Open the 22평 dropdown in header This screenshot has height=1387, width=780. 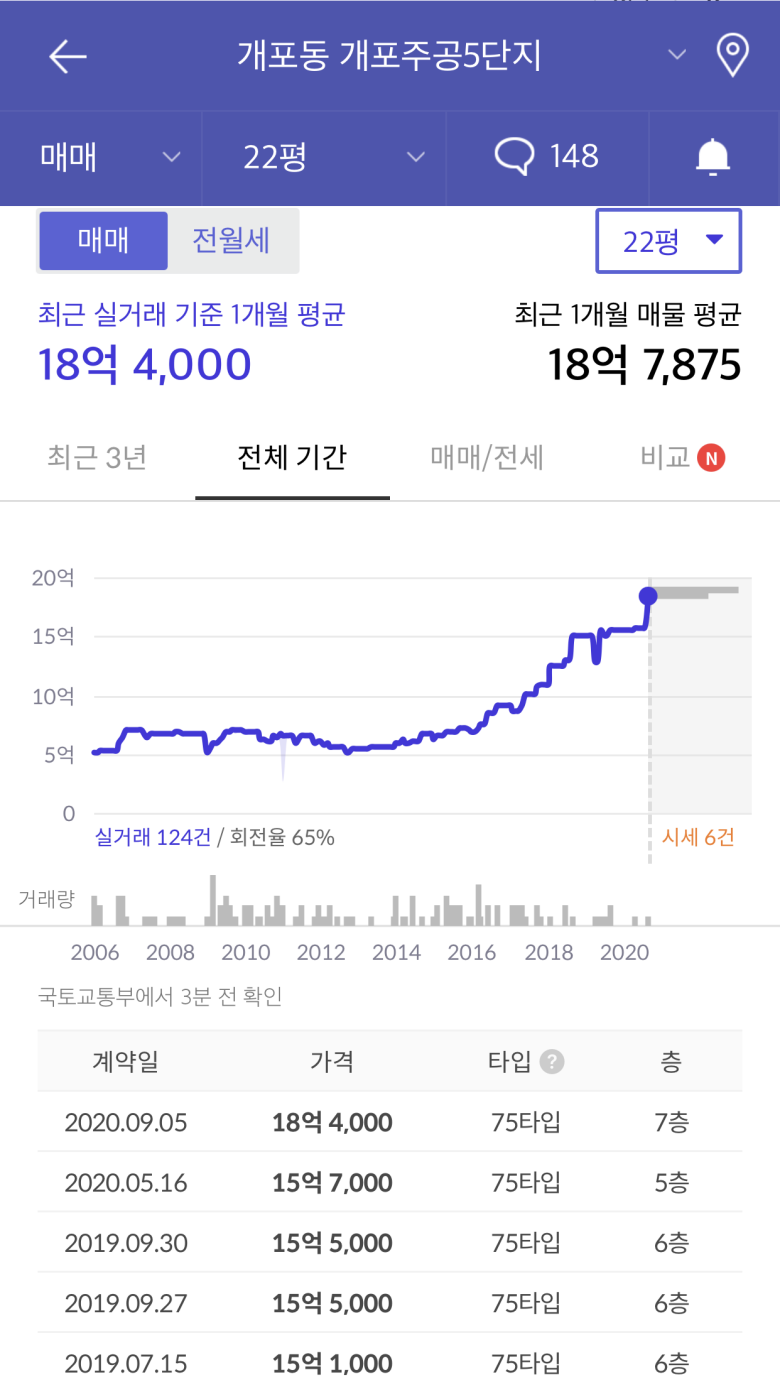[333, 157]
